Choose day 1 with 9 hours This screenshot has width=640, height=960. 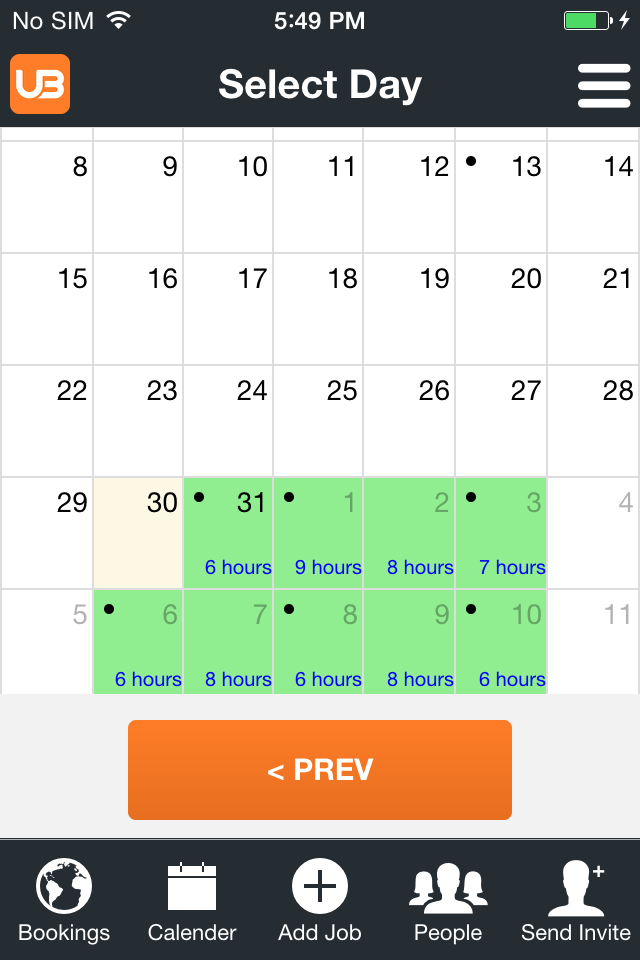pyautogui.click(x=318, y=532)
